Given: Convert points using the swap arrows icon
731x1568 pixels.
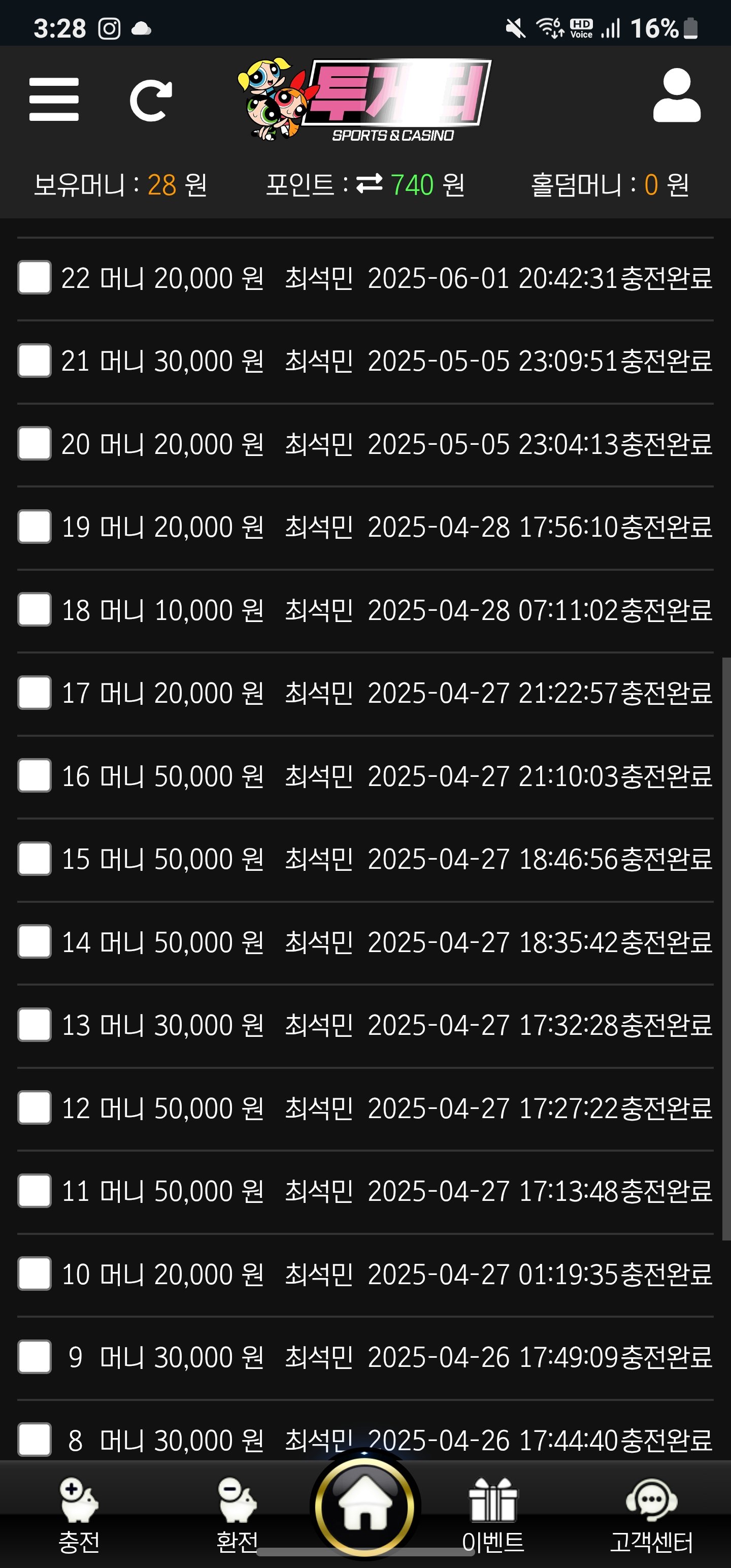Looking at the screenshot, I should (369, 184).
